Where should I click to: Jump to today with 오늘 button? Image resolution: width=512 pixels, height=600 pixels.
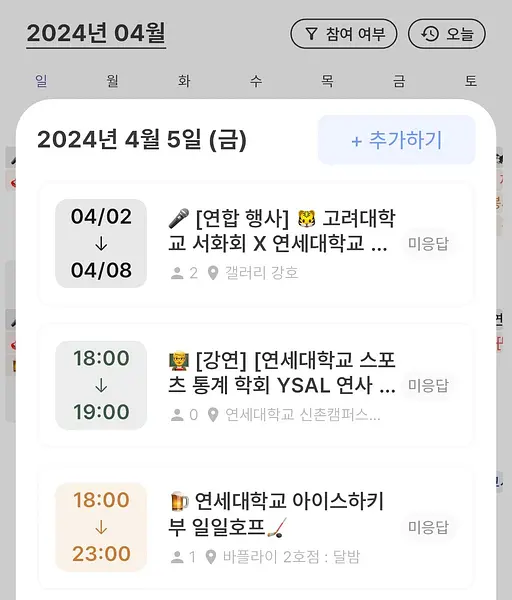447,34
